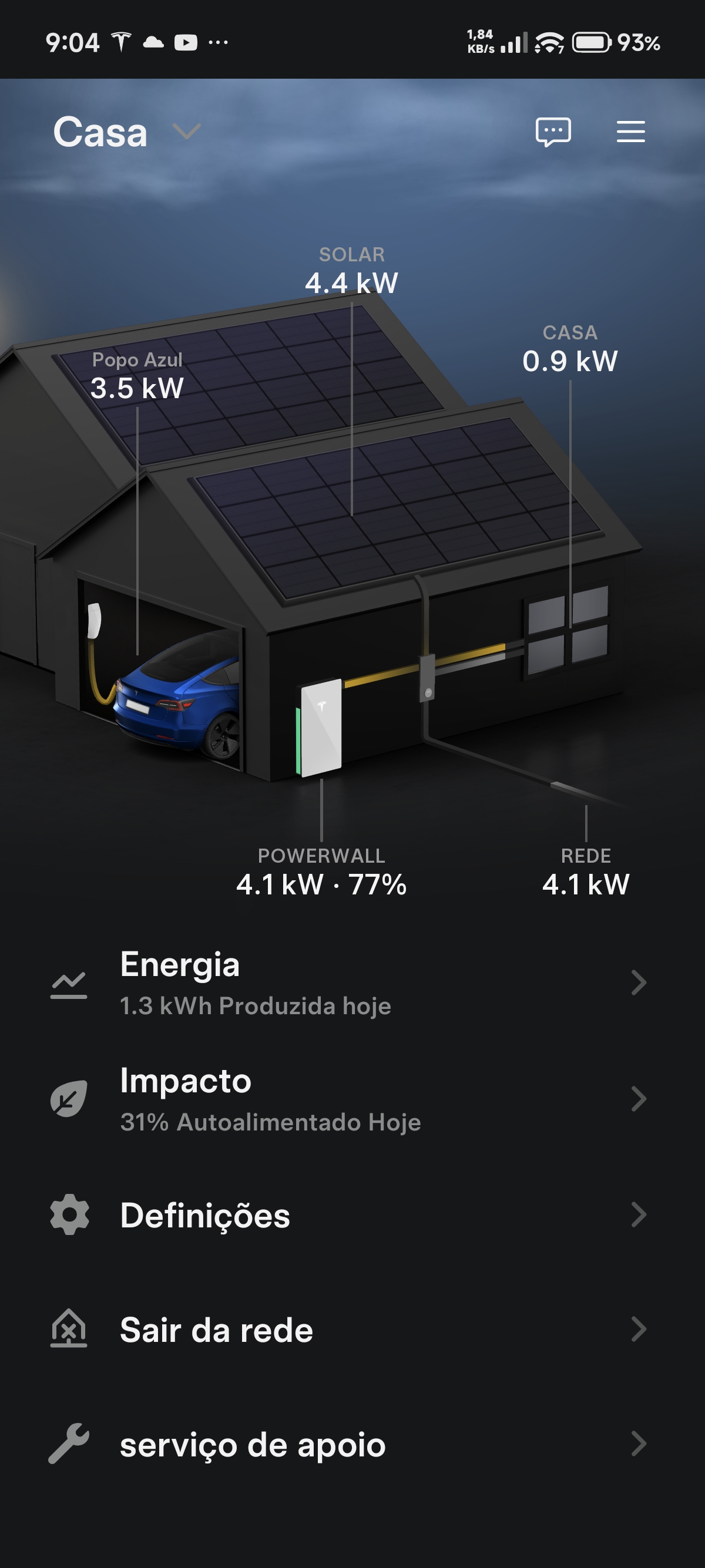This screenshot has height=1568, width=705.
Task: Open serviço de apoio support
Action: (348, 1445)
